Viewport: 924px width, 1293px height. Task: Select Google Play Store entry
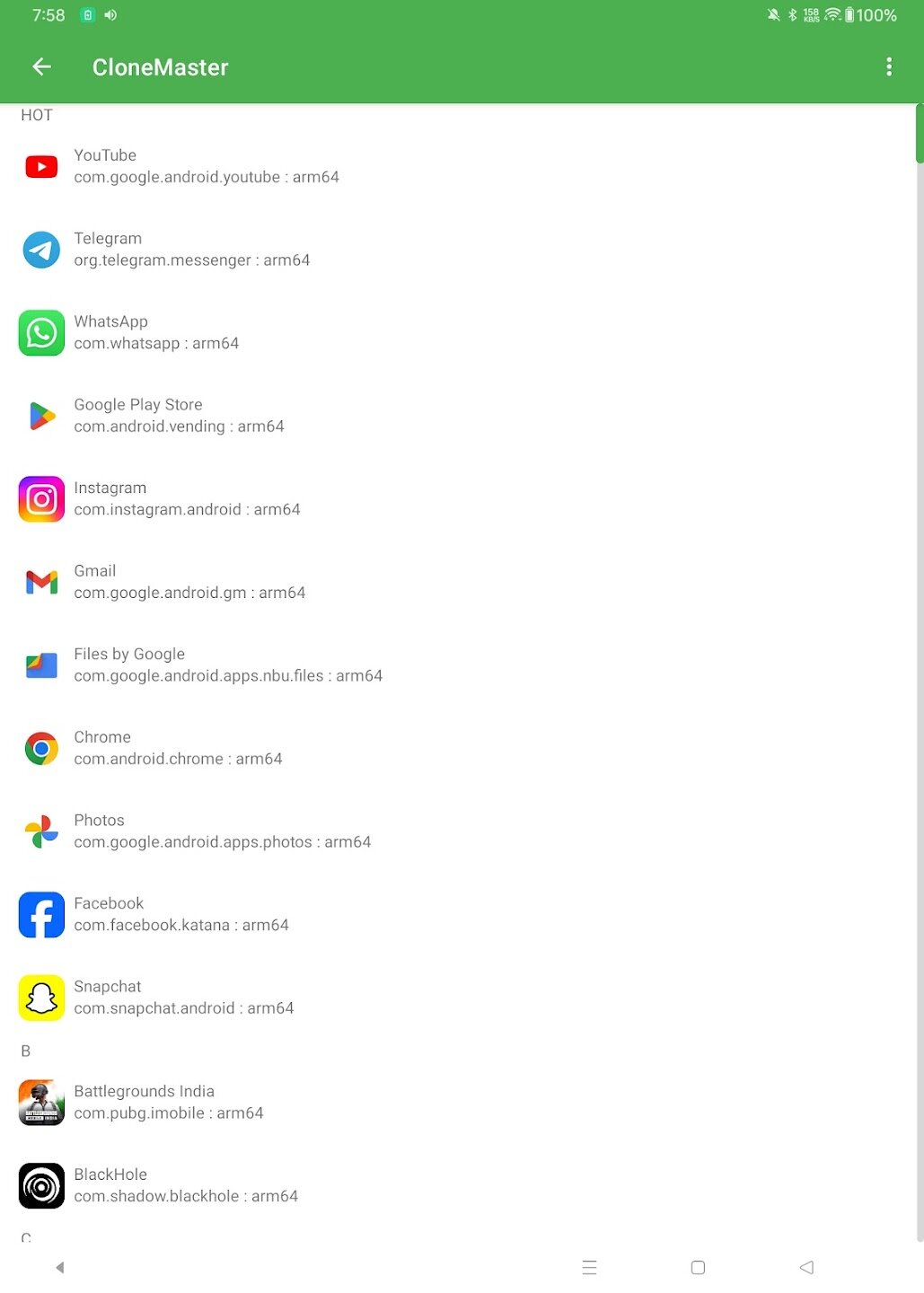(179, 416)
